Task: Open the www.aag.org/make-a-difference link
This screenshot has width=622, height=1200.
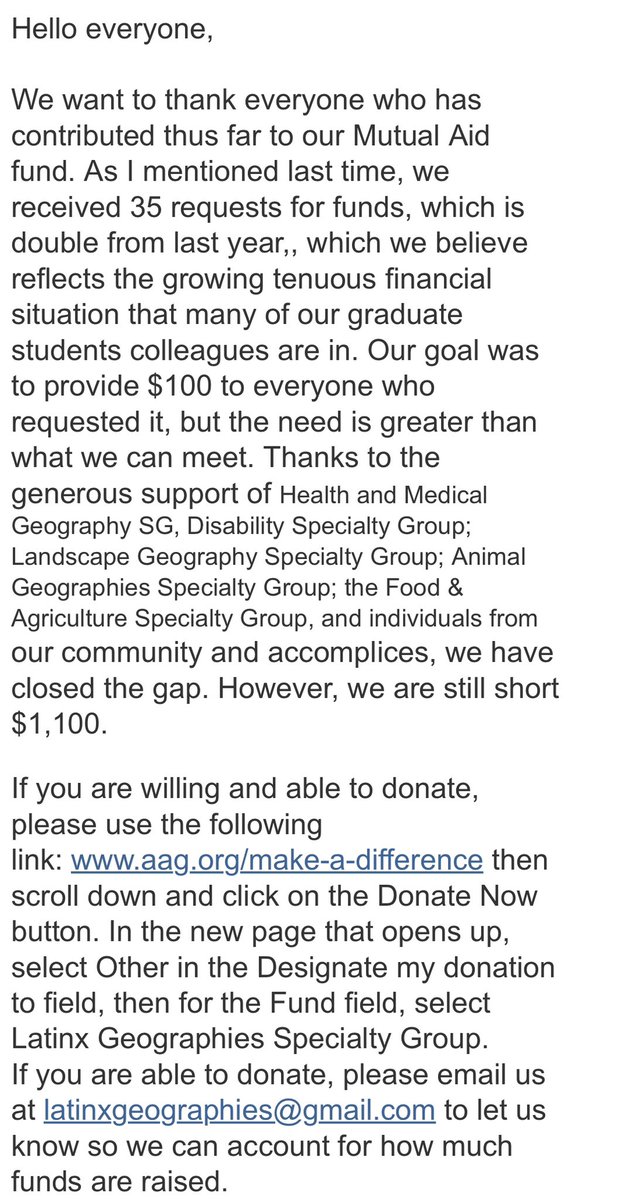Action: [277, 860]
